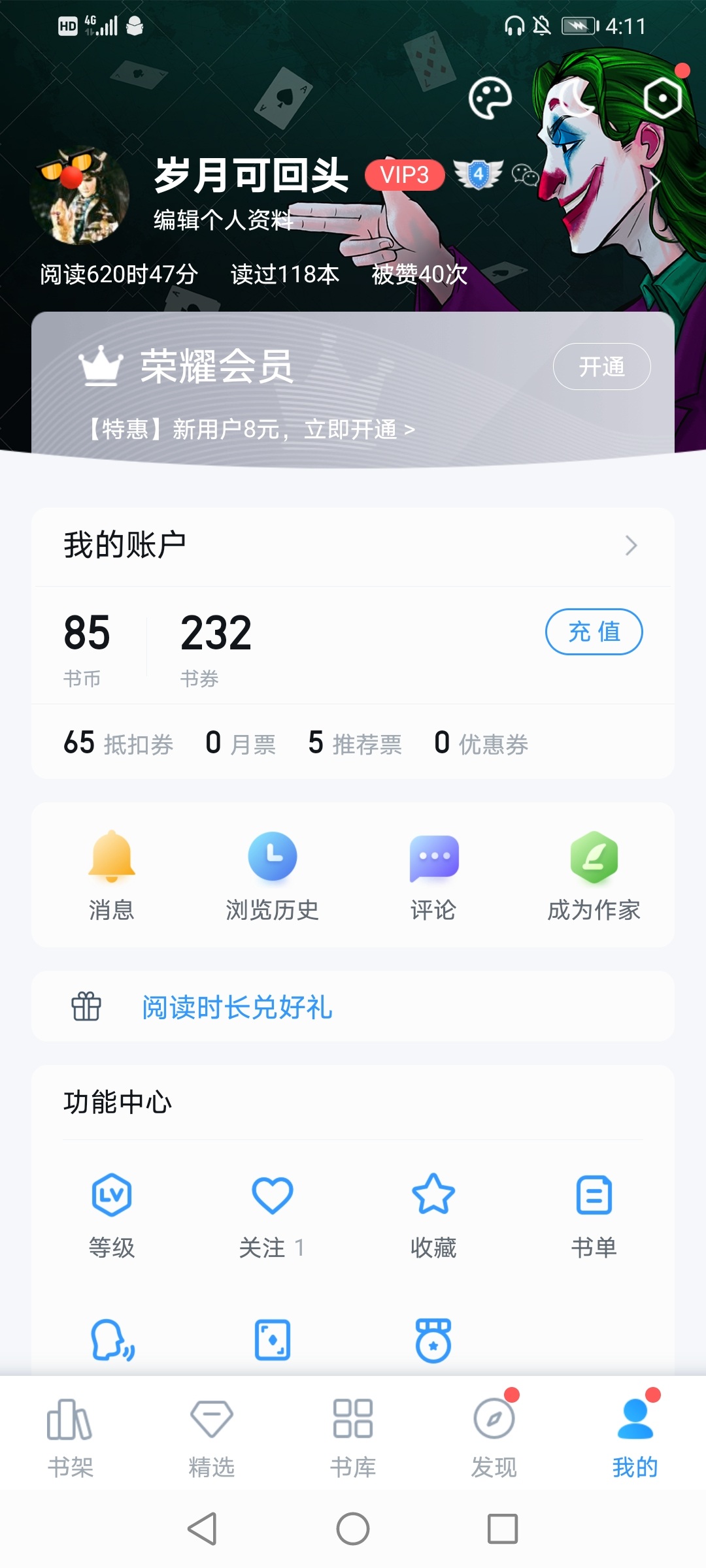The image size is (706, 1568).
Task: Open the settings hexagon icon
Action: click(x=662, y=99)
